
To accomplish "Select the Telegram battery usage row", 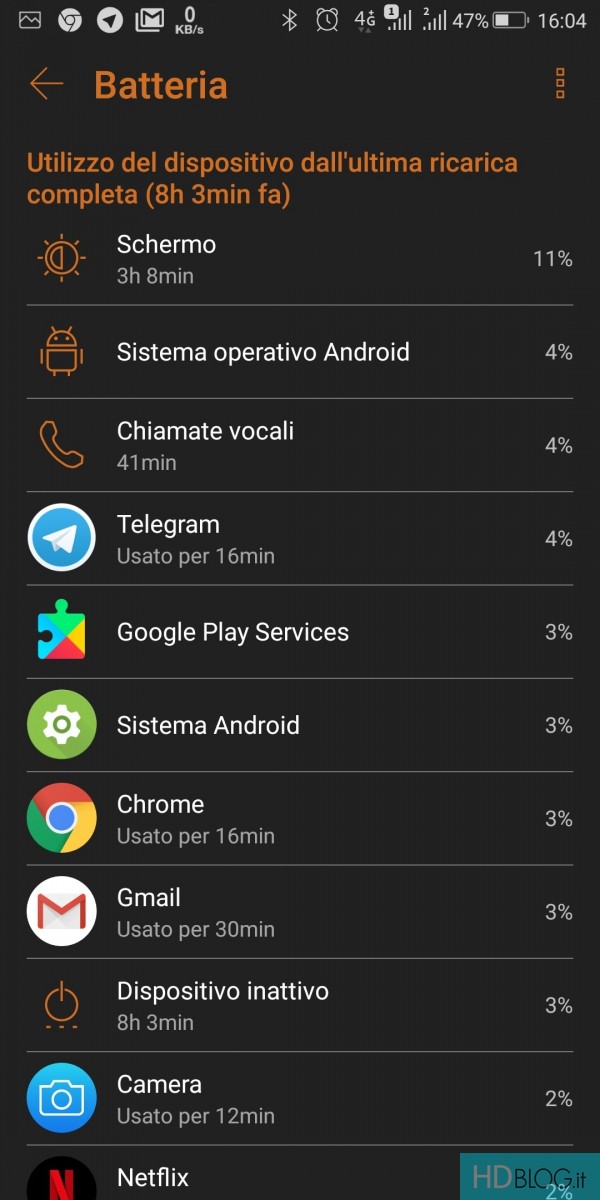I will (300, 538).
